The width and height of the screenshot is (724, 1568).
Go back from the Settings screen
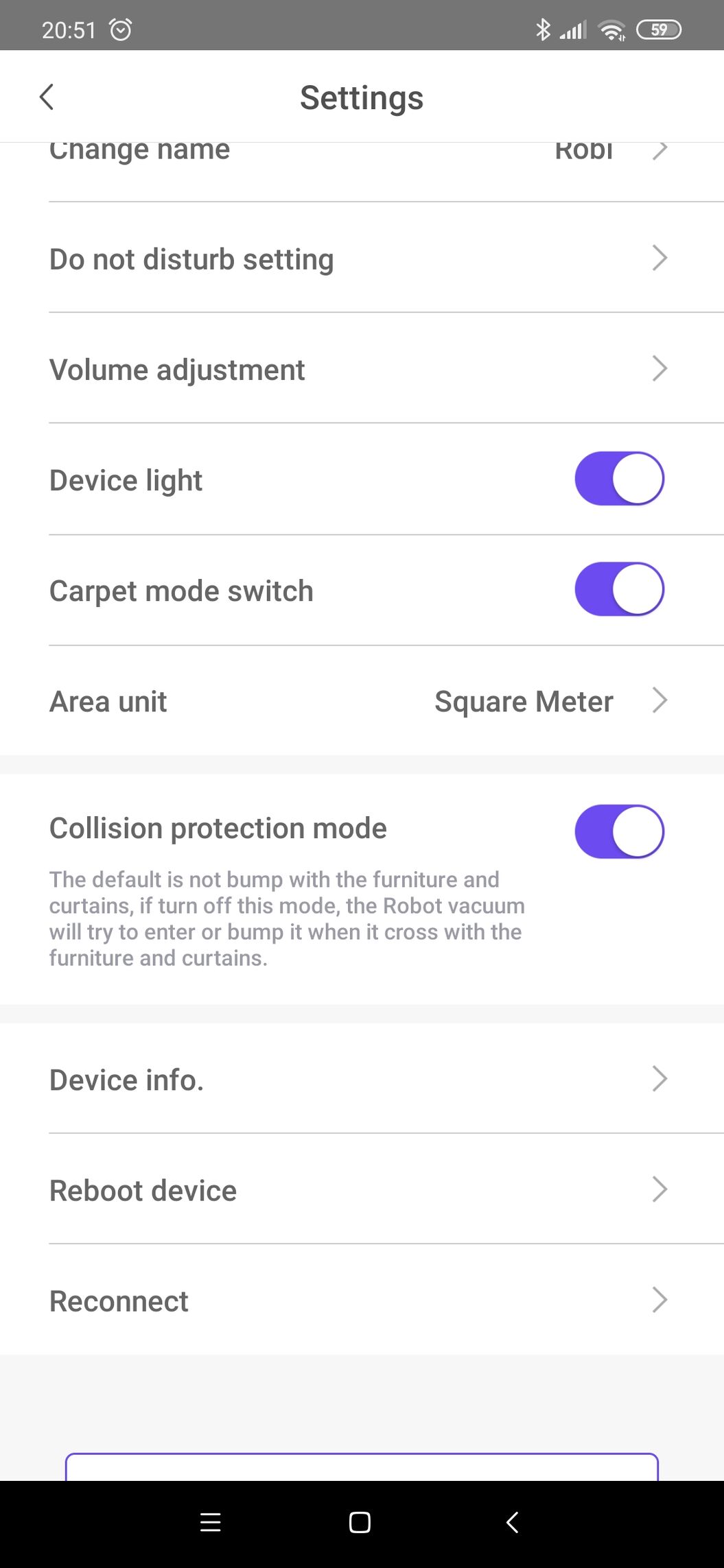click(47, 97)
